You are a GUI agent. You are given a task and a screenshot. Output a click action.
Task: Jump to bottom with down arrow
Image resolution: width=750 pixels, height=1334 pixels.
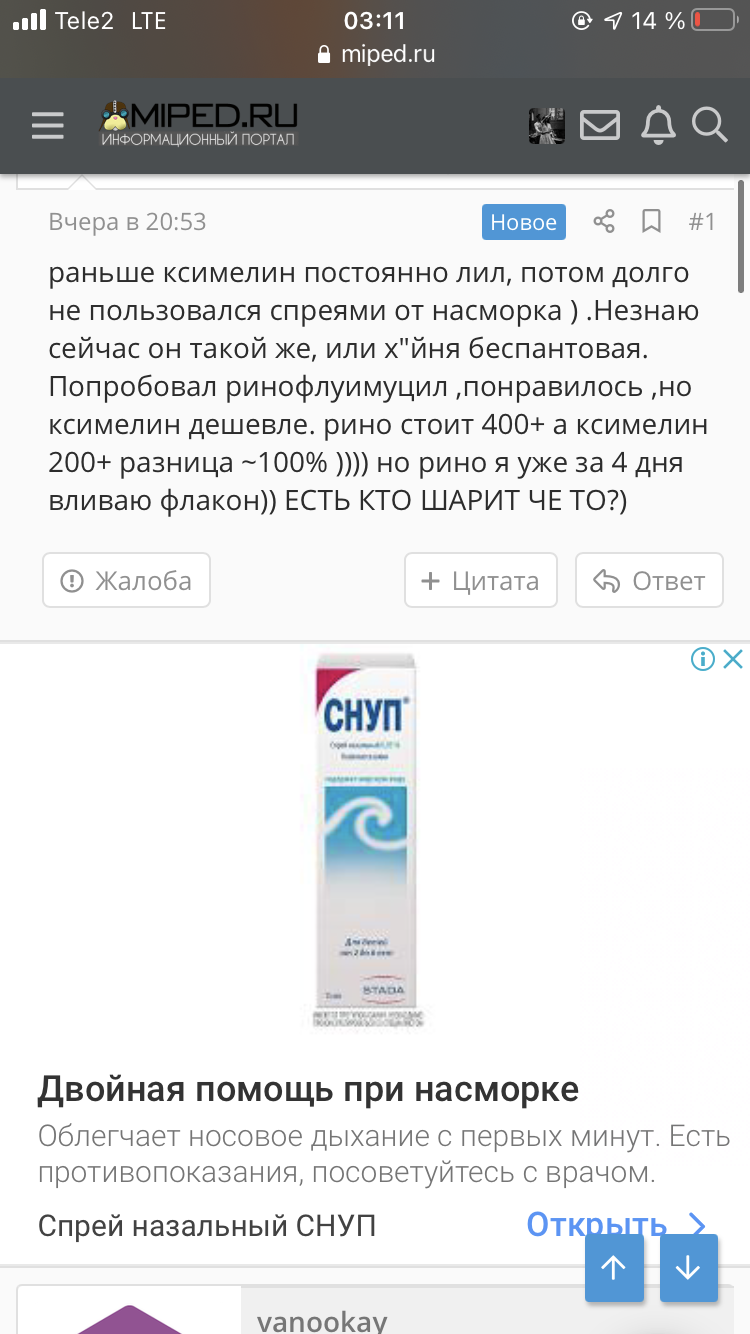click(x=688, y=1268)
